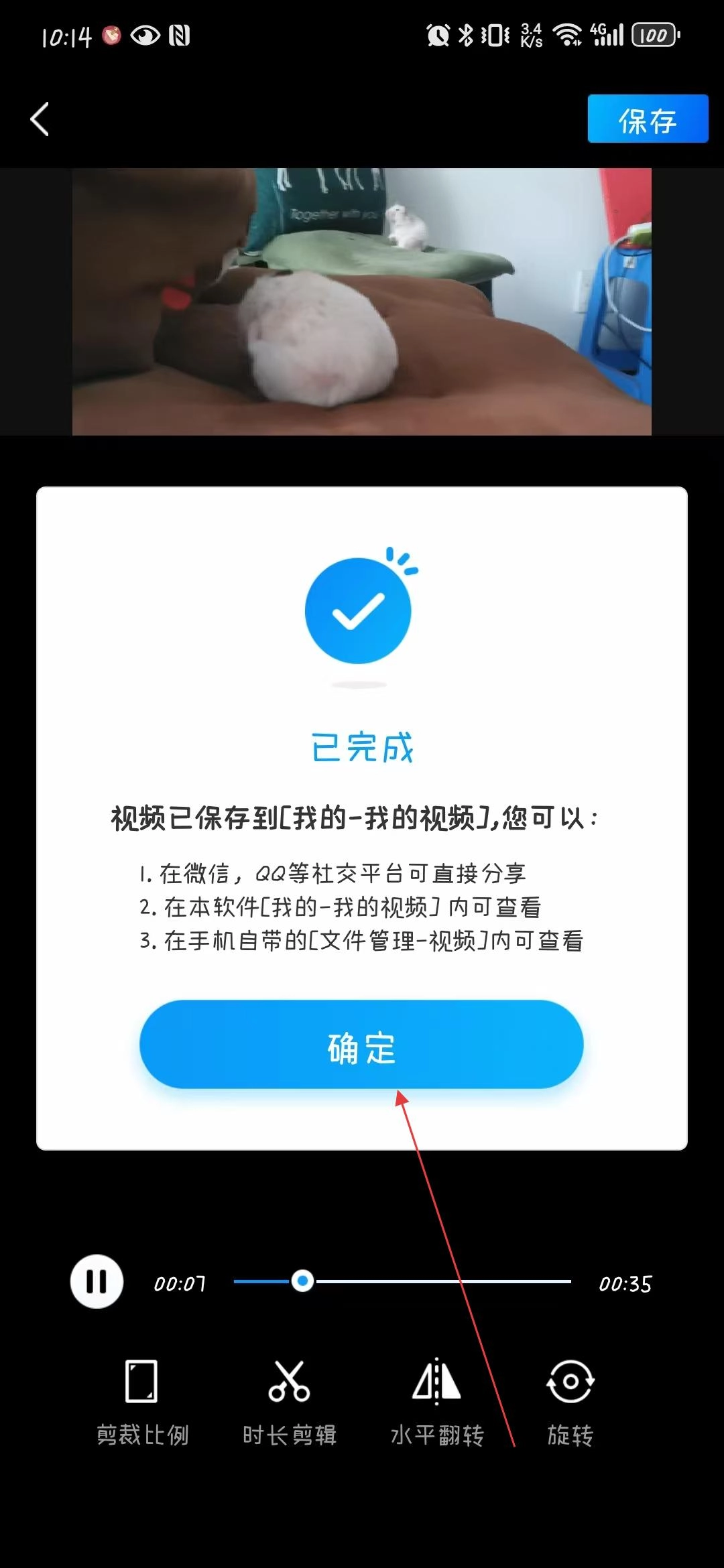Select the 旋转 rotate tool
Image resolution: width=724 pixels, height=1568 pixels.
pyautogui.click(x=570, y=1399)
